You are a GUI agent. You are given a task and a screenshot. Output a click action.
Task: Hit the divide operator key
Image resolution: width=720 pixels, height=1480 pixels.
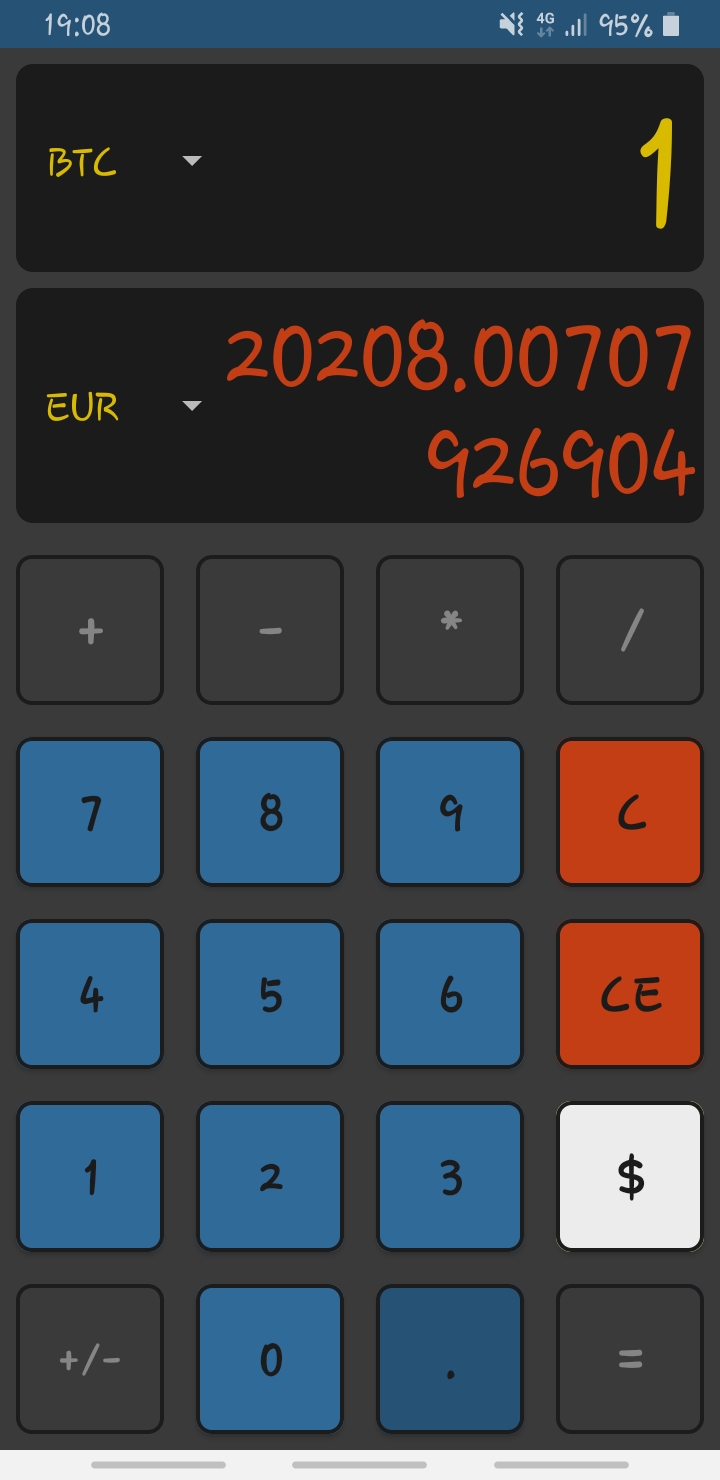coord(630,630)
